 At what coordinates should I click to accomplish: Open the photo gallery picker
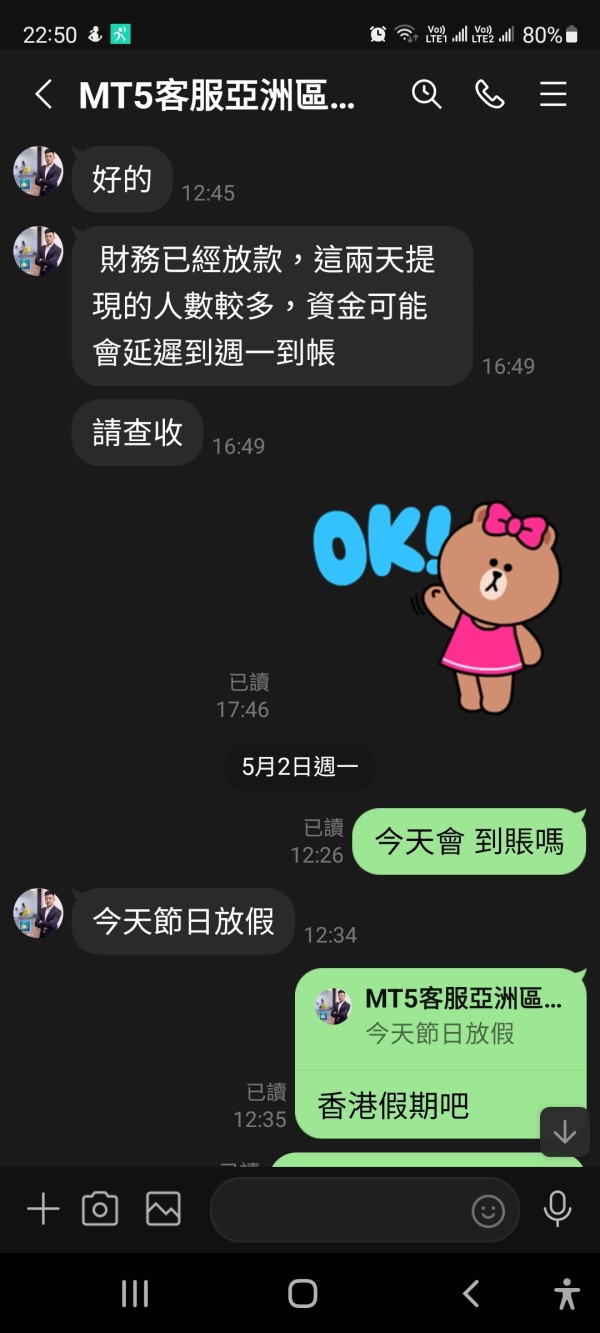click(x=163, y=1210)
